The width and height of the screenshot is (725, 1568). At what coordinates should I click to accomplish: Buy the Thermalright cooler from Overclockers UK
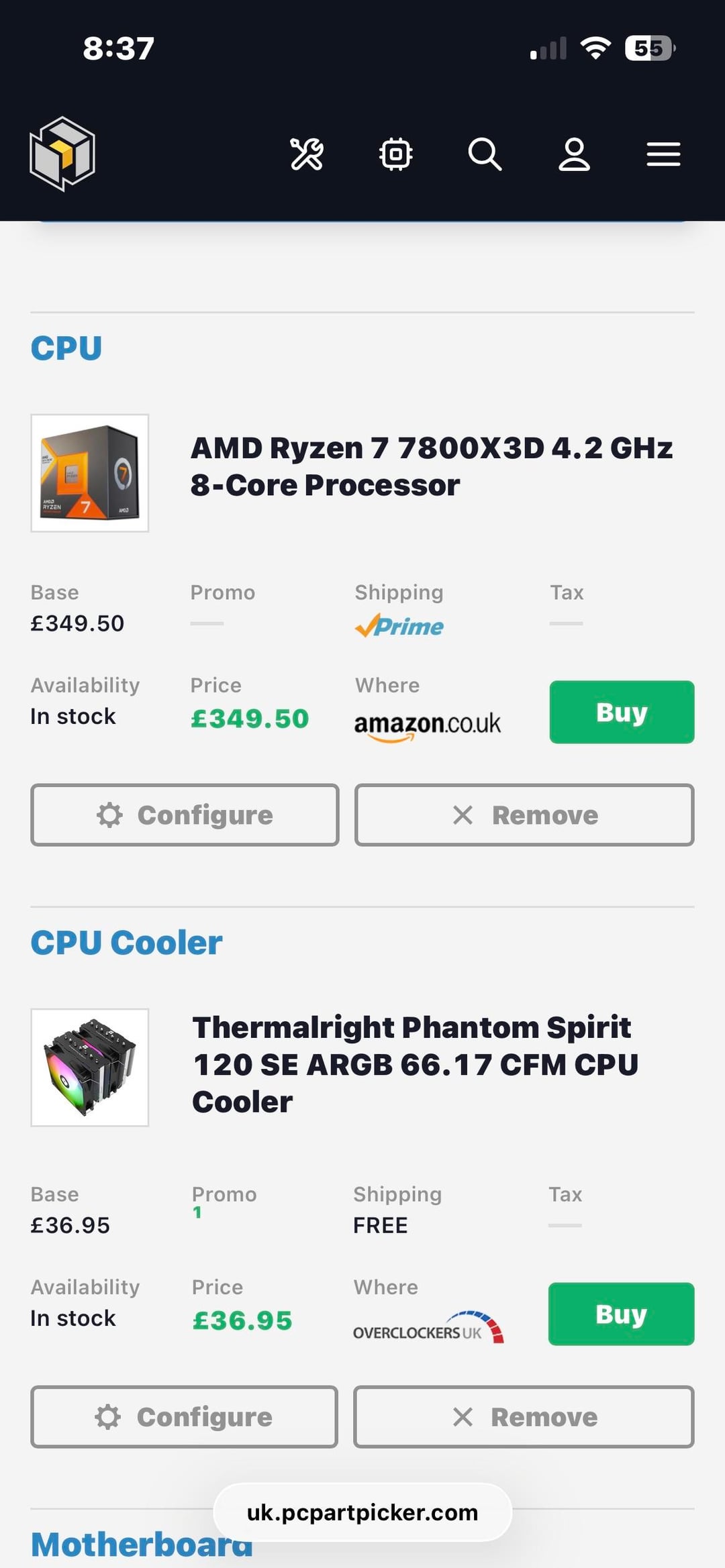pyautogui.click(x=621, y=1314)
